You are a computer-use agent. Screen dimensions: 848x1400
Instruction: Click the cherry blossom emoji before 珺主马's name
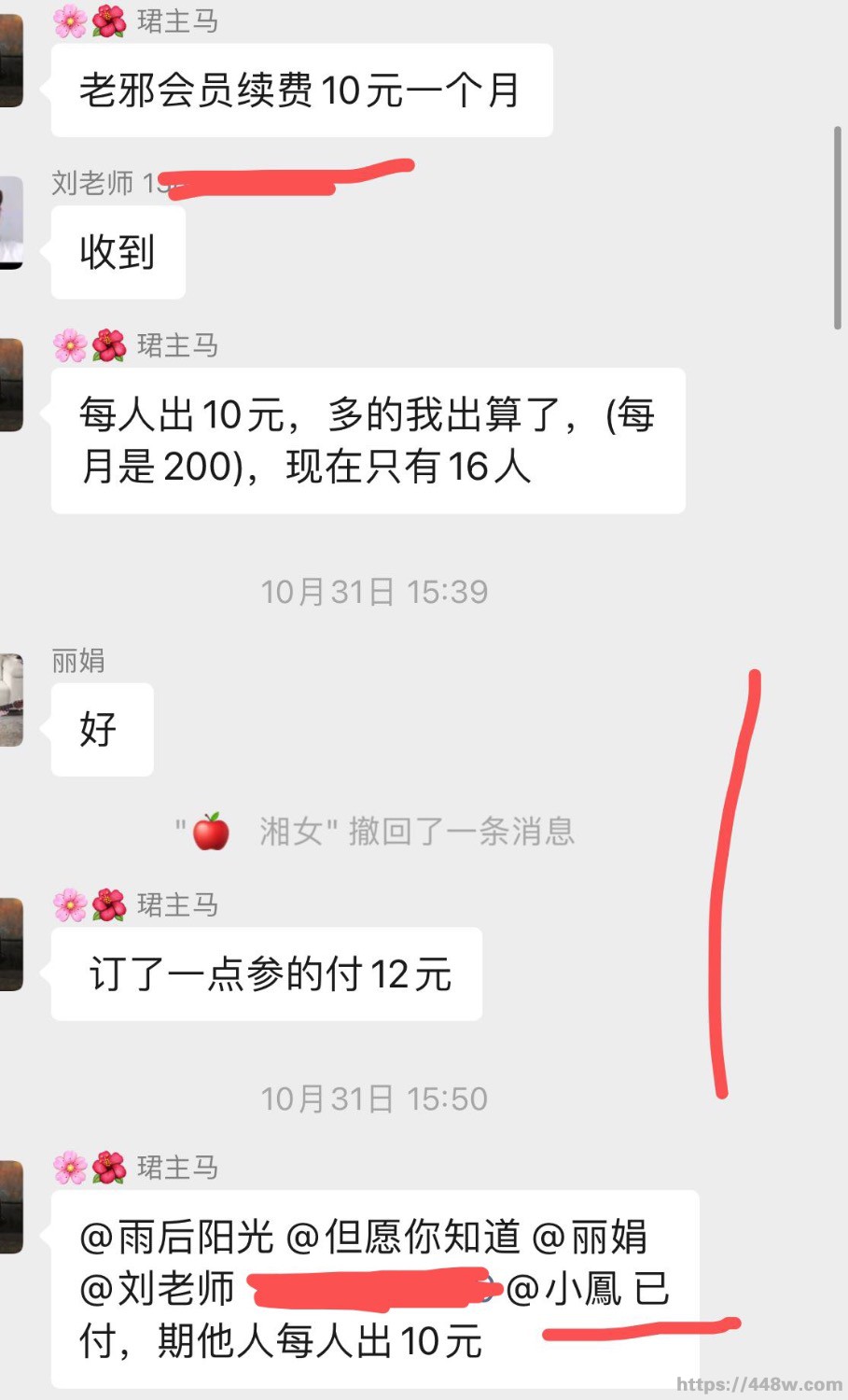tap(70, 19)
